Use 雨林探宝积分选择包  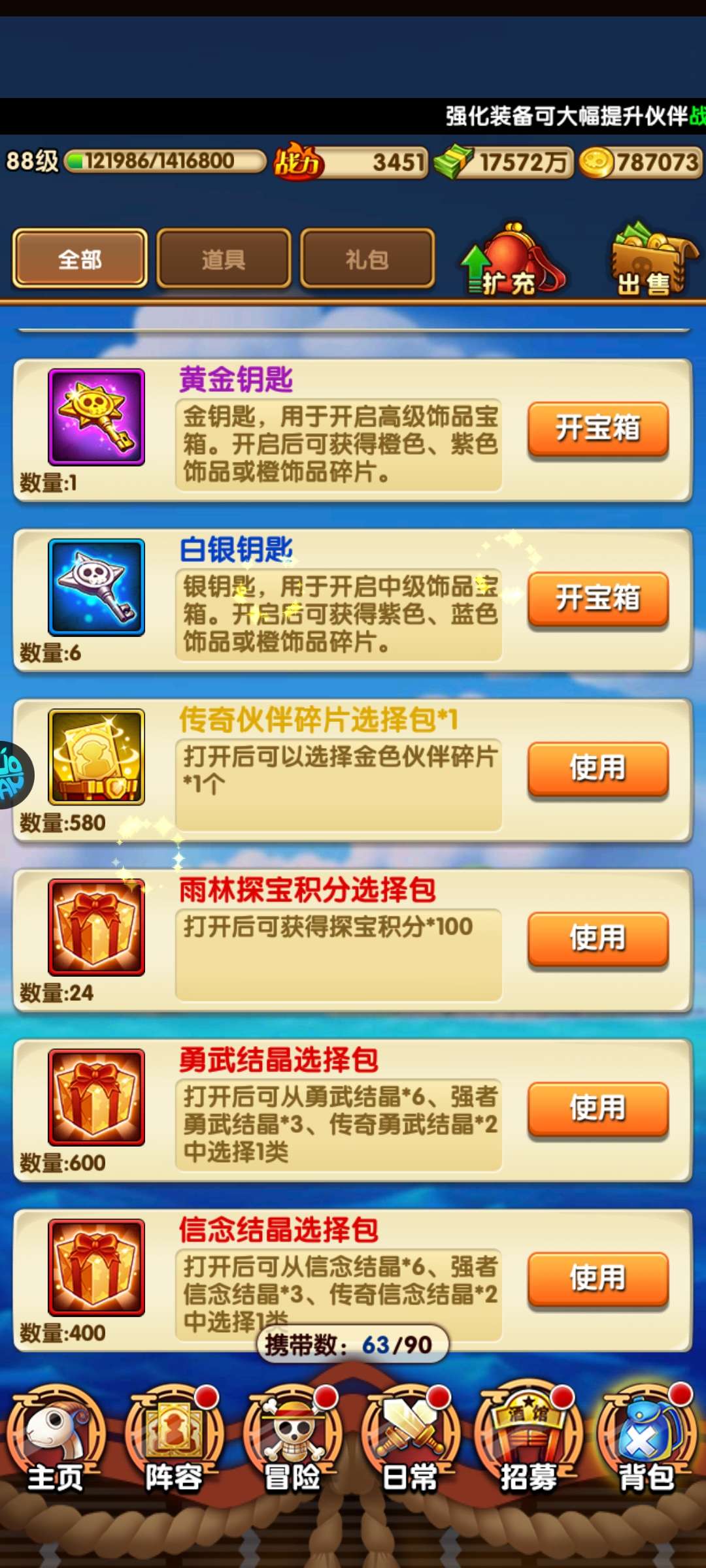click(x=597, y=938)
